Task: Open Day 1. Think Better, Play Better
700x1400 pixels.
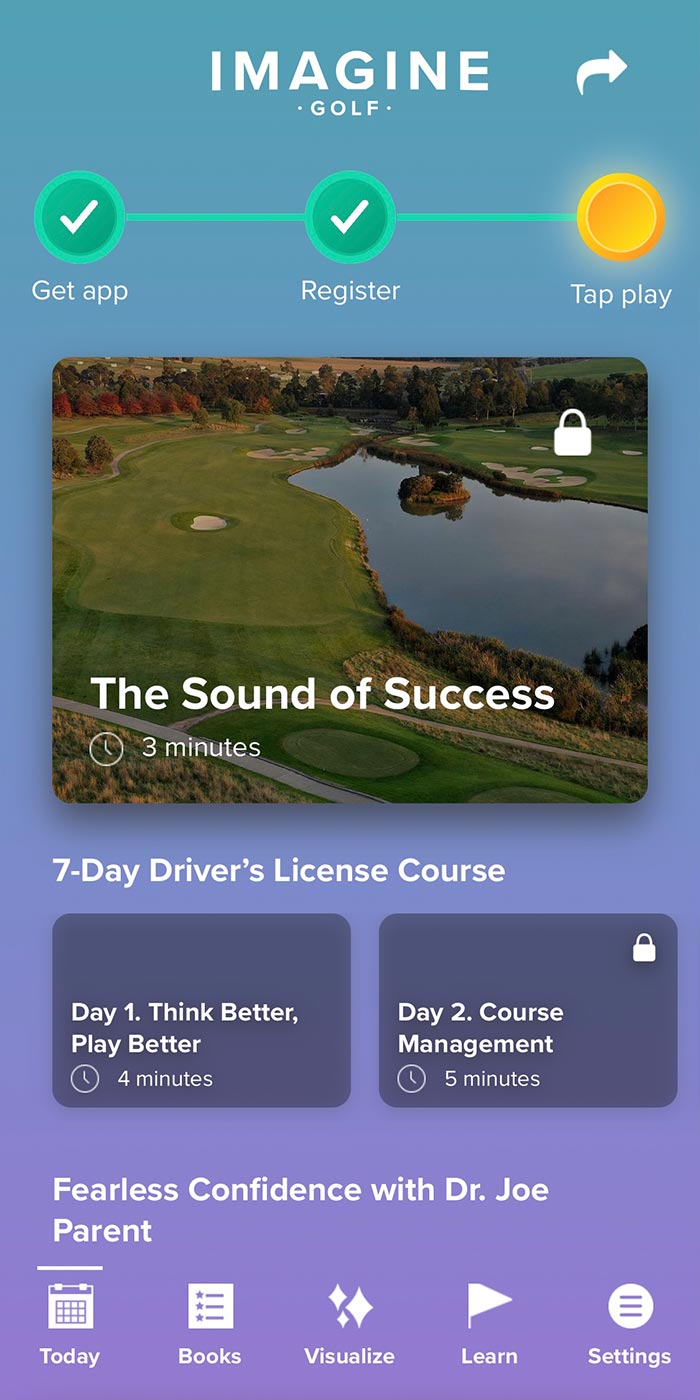Action: [201, 1010]
